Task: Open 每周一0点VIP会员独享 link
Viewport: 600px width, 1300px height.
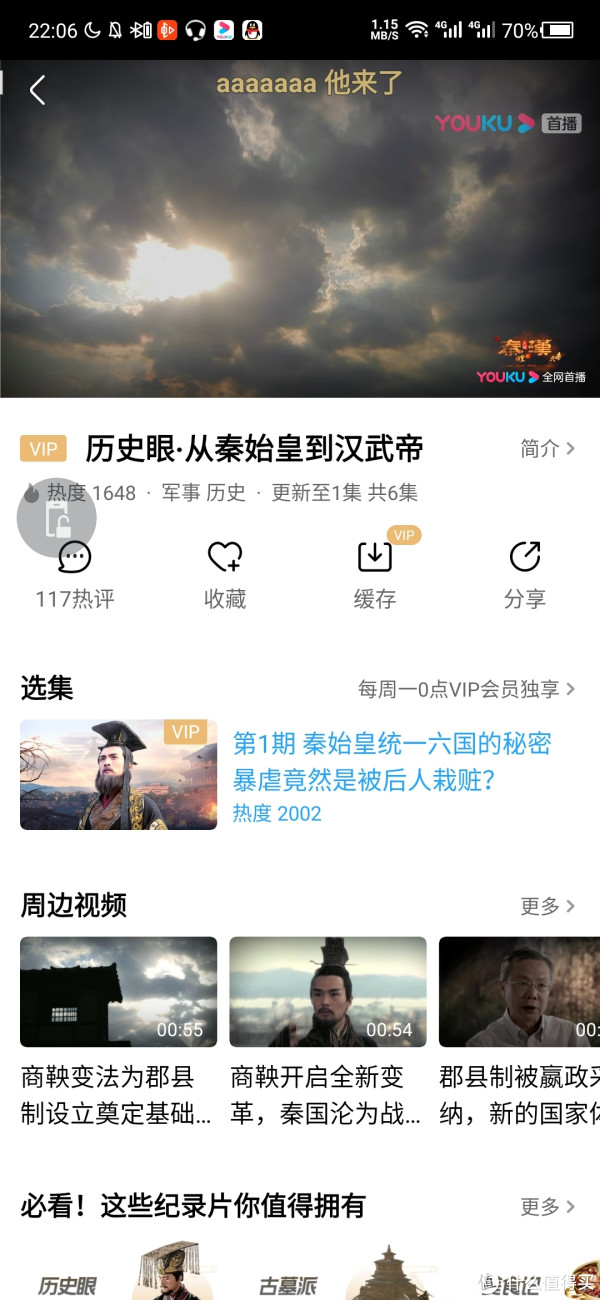Action: pyautogui.click(x=466, y=689)
